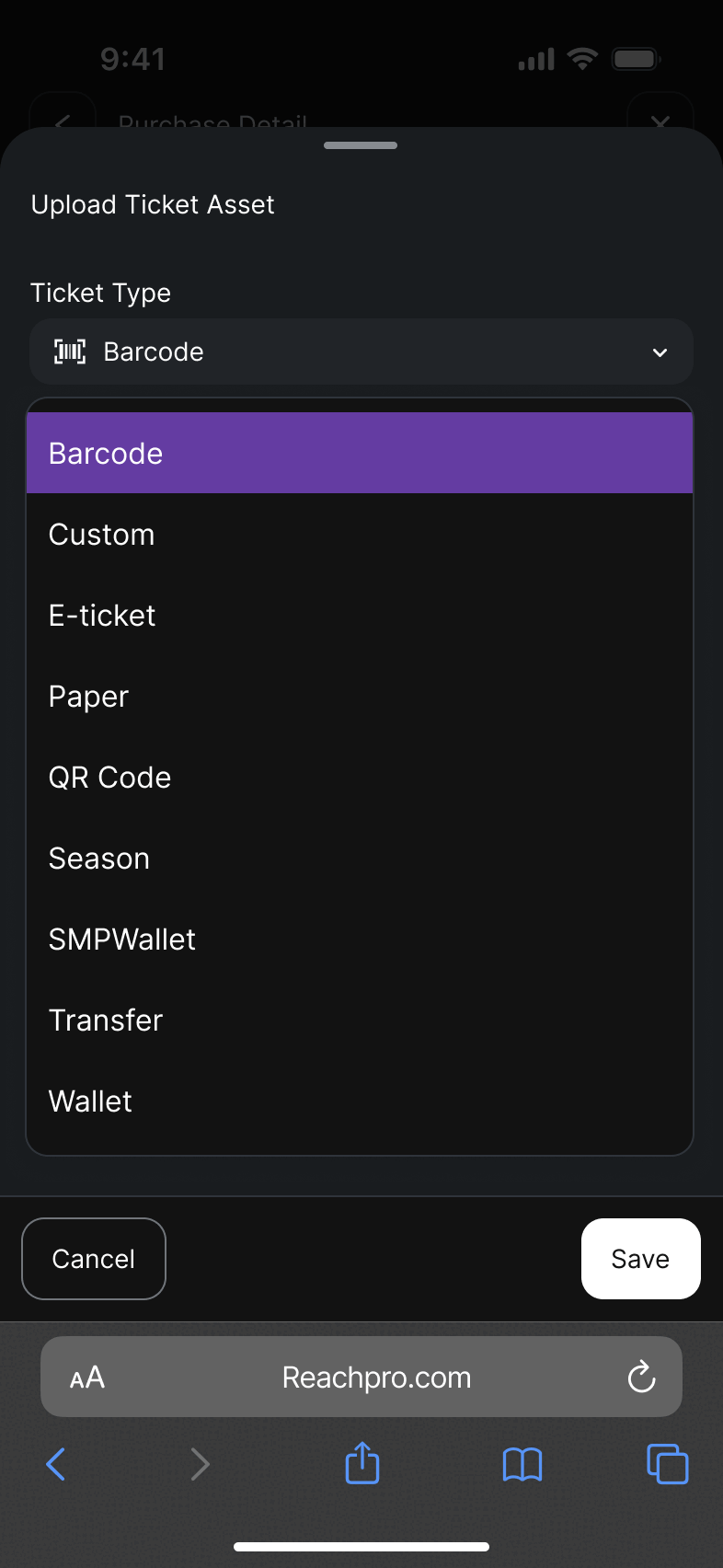Select Season ticket type
This screenshot has height=1568, width=723.
point(360,859)
